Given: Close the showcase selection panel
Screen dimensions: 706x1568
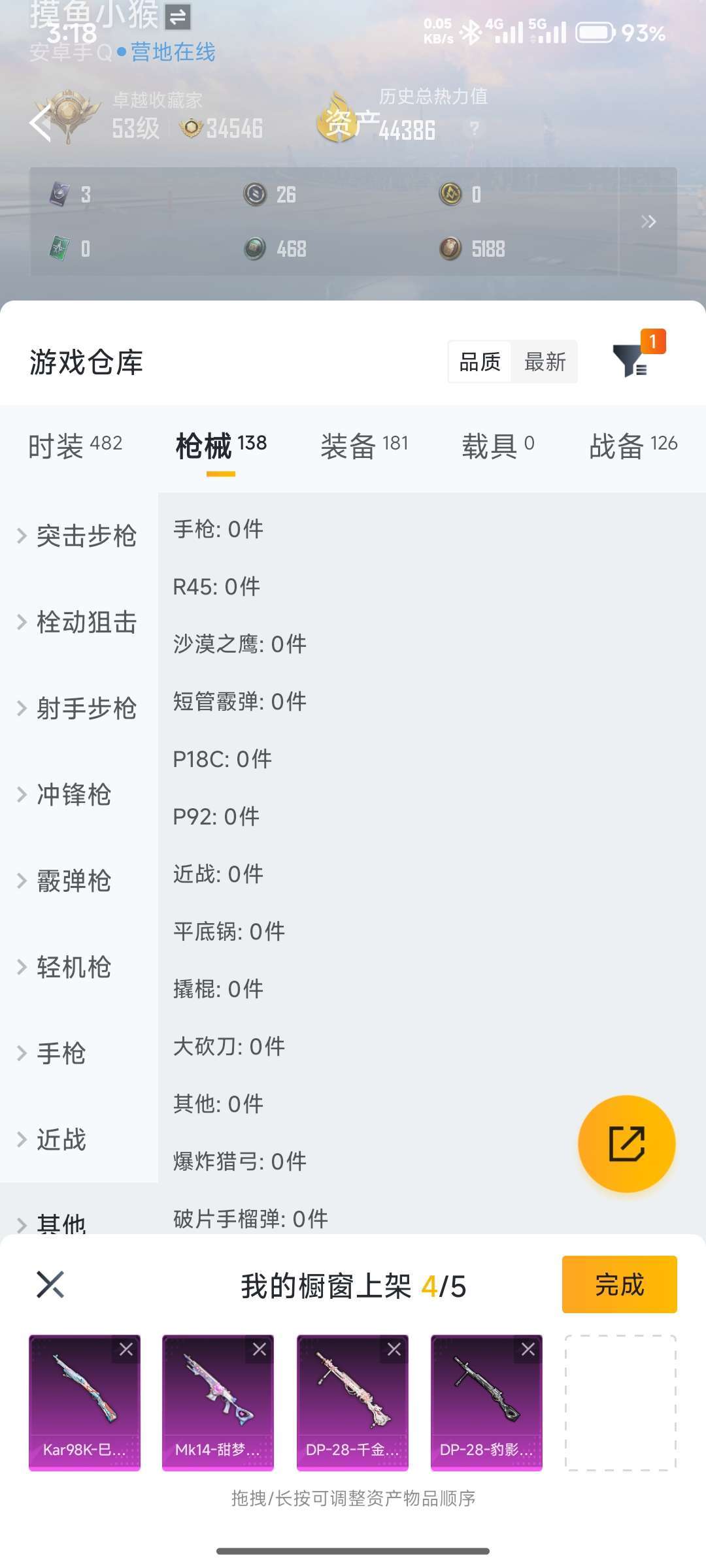Looking at the screenshot, I should [50, 1284].
